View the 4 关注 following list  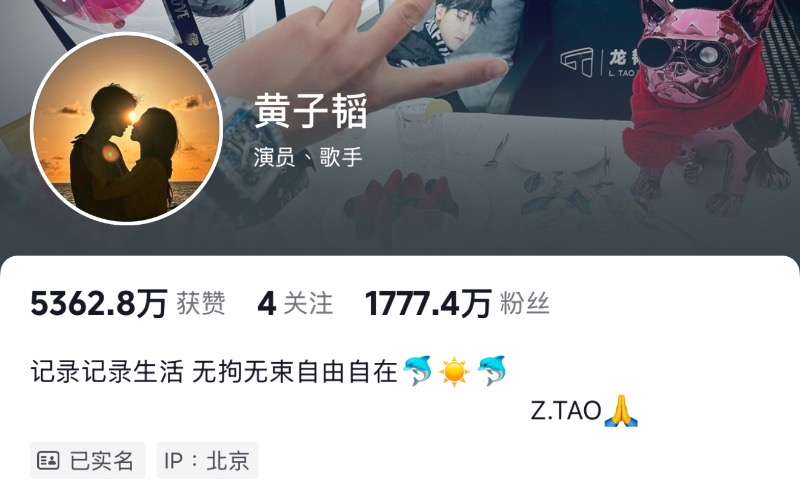pos(295,304)
